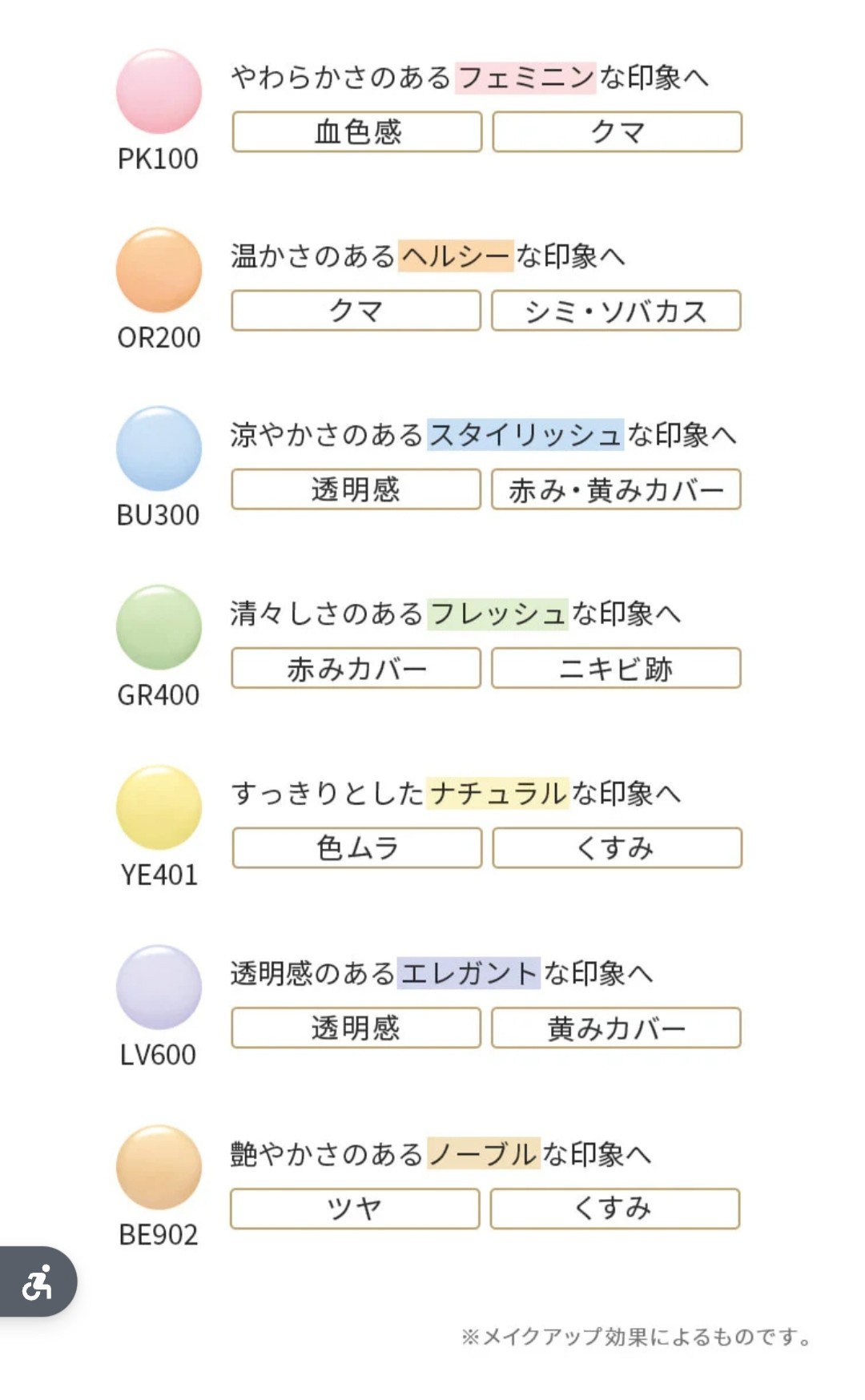Select the BU300 blue color swatch
Viewport: 865px width, 1400px height.
[157, 449]
